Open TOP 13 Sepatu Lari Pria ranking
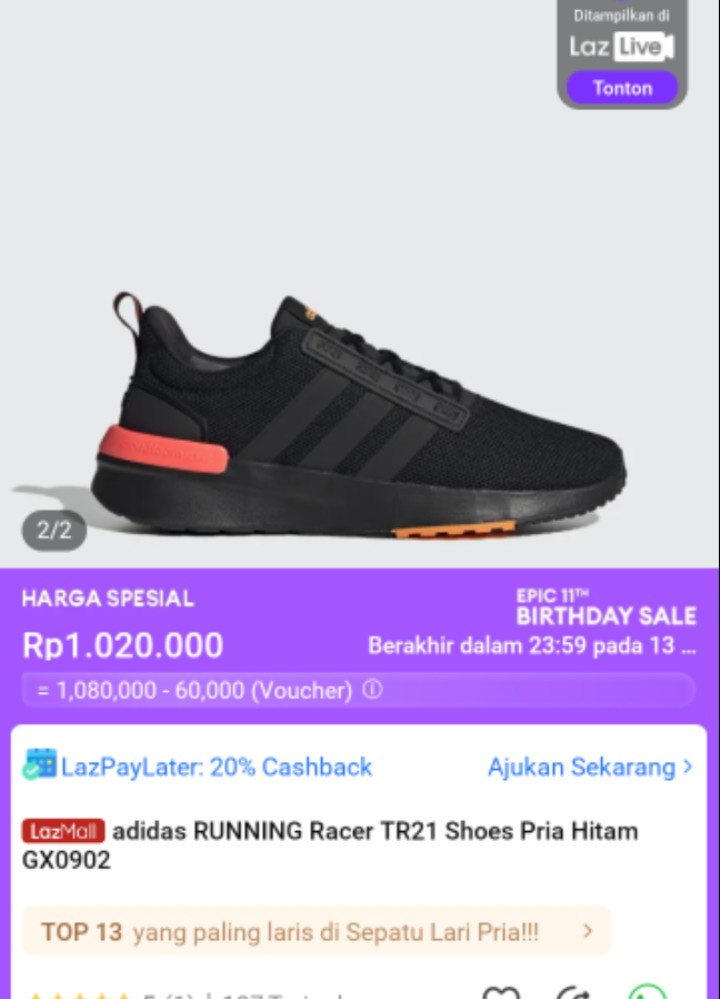Viewport: 720px width, 999px height. pos(316,932)
